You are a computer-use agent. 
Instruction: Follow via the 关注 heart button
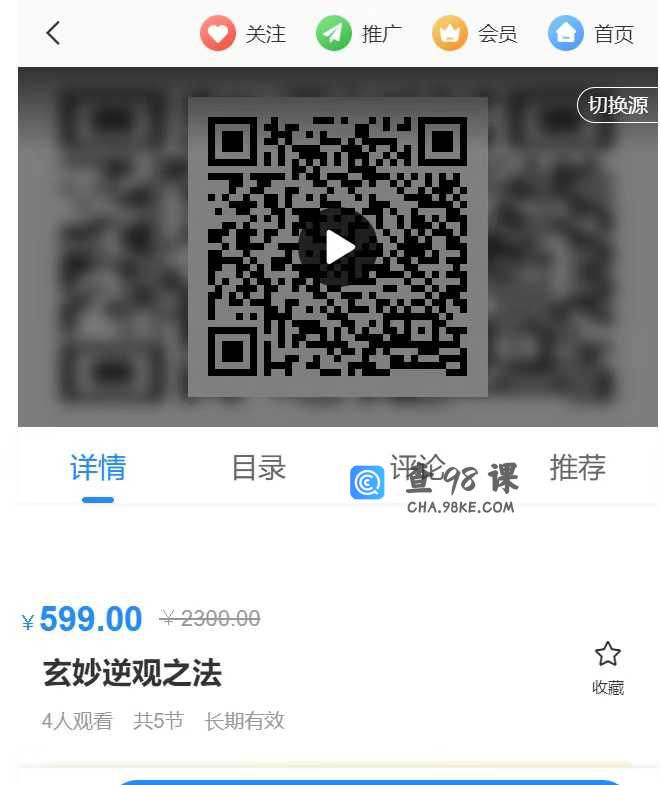(x=243, y=33)
